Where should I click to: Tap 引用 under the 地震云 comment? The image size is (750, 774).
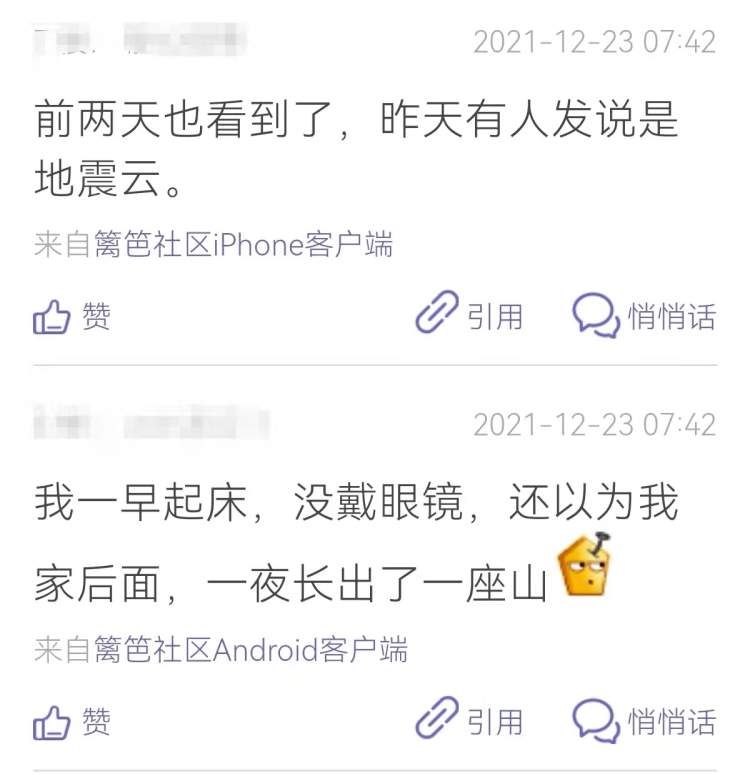469,315
